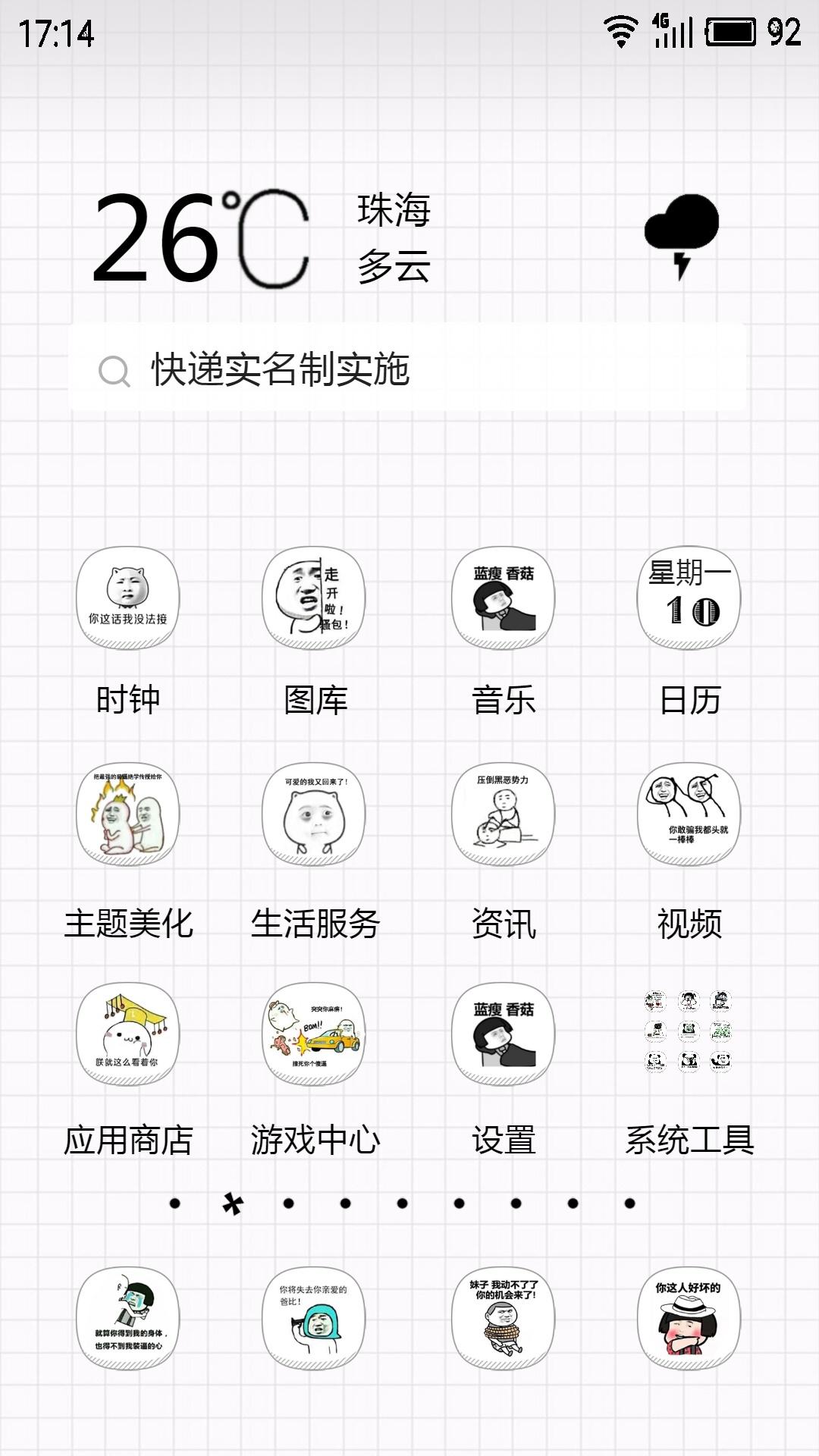Open the dock app captioned 妹子 我动不了了
The width and height of the screenshot is (819, 1456).
point(503,1319)
